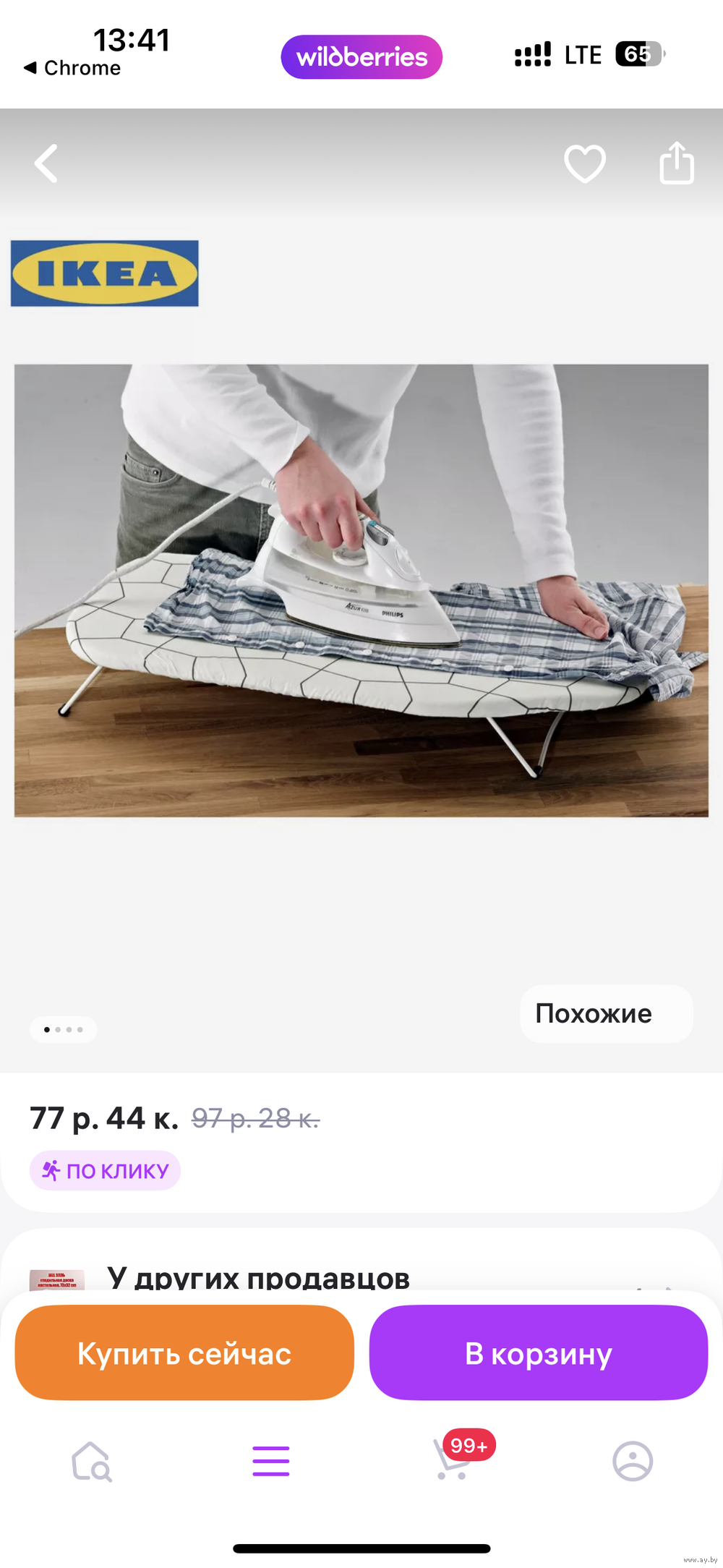The image size is (723, 1568).
Task: Open the У других продавцов section
Action: point(259,1277)
